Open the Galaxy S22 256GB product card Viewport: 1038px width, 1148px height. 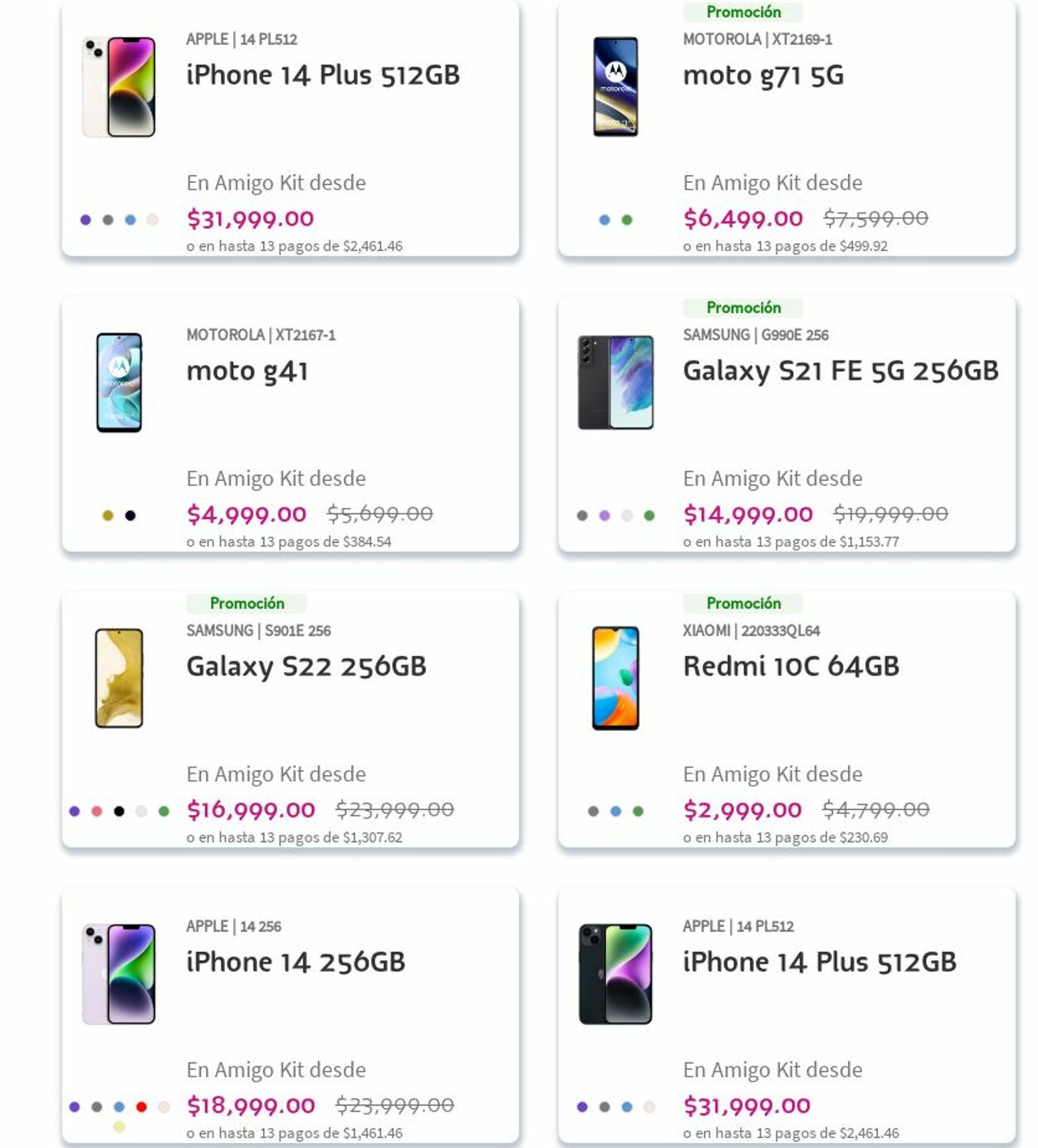(x=306, y=667)
